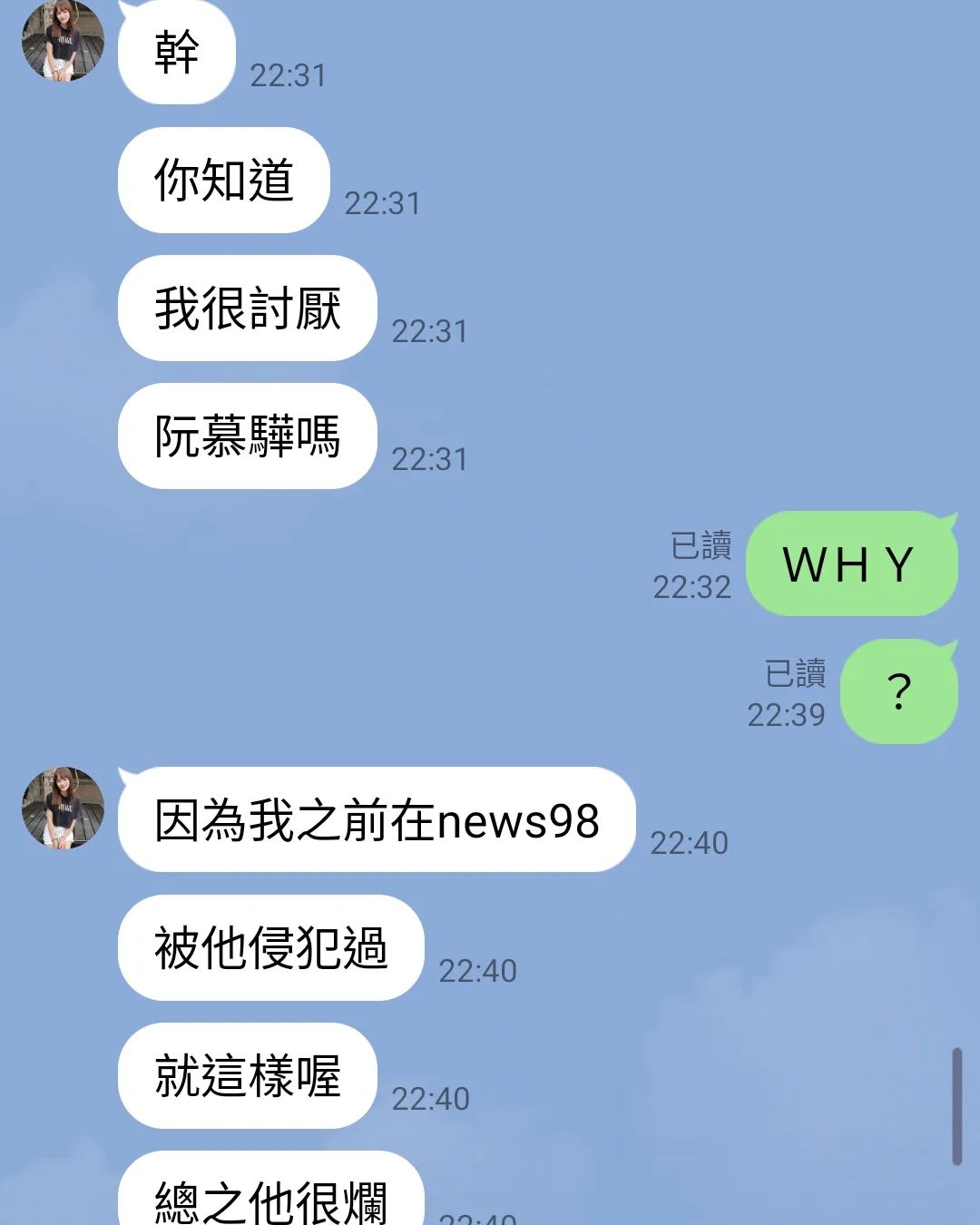Open sender's avatar beside 因為我之前在news98 message

click(x=63, y=808)
